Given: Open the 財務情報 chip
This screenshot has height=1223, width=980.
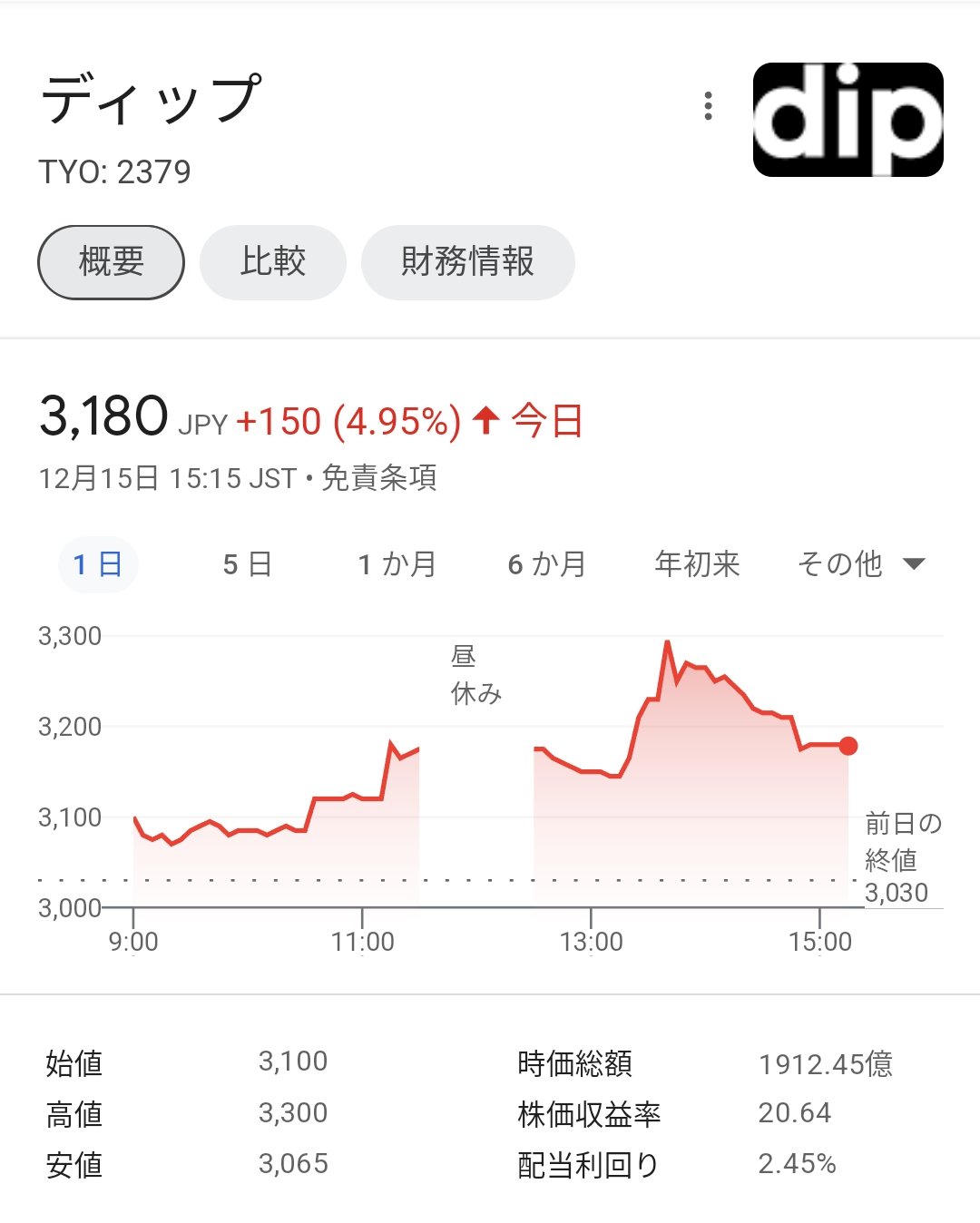Looking at the screenshot, I should (x=467, y=262).
